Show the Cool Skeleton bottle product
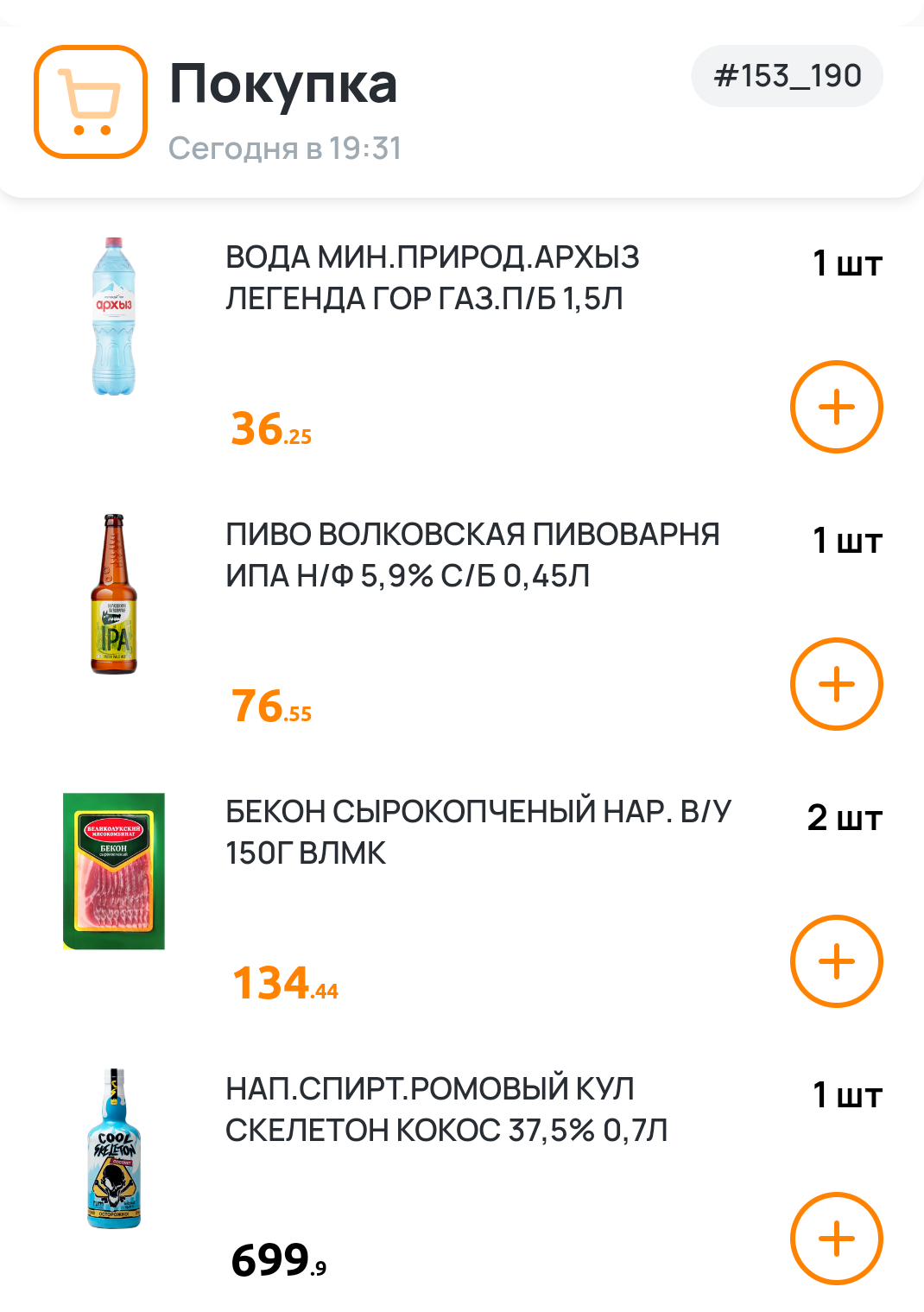 pyautogui.click(x=114, y=1149)
